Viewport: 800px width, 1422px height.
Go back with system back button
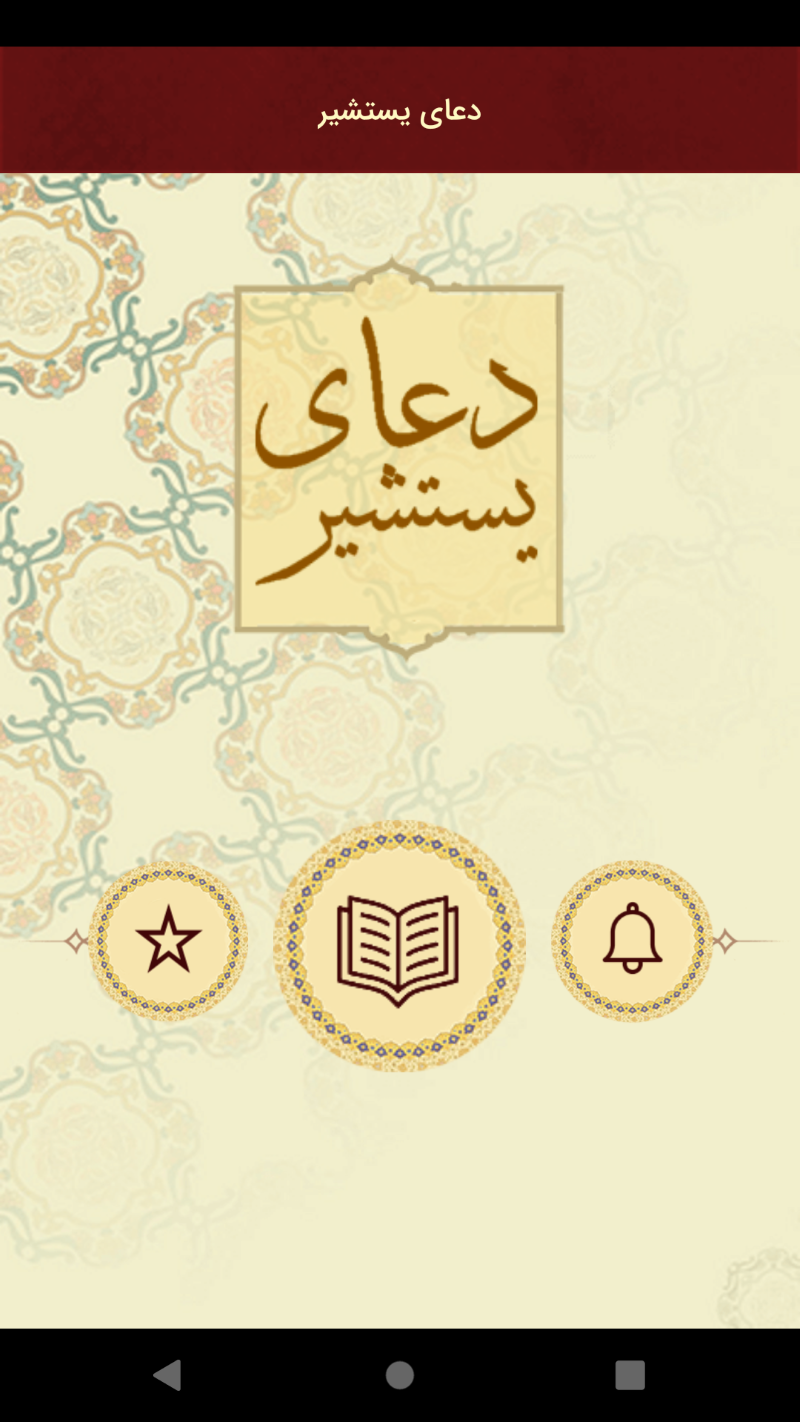[167, 1375]
